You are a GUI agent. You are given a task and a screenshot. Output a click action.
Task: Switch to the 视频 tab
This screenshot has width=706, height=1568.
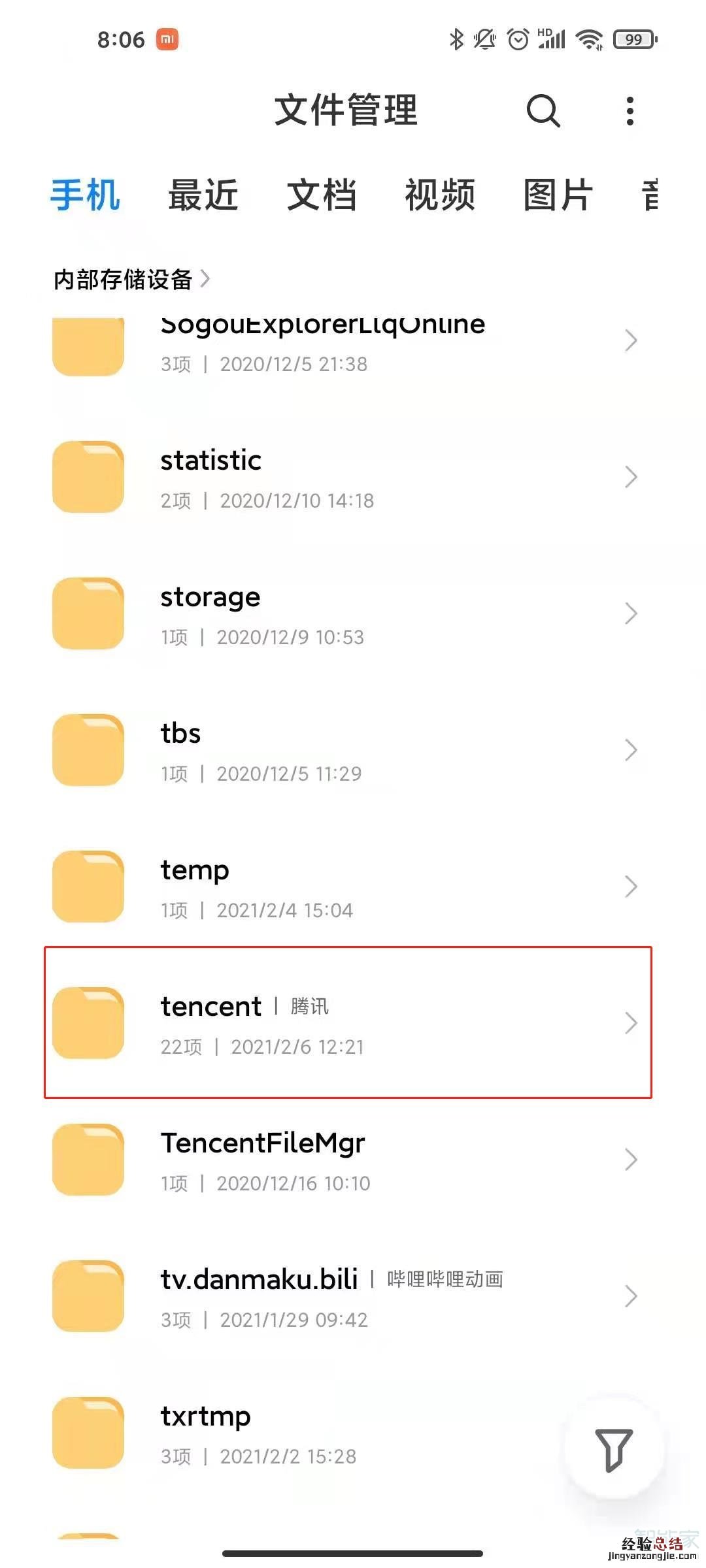click(440, 195)
